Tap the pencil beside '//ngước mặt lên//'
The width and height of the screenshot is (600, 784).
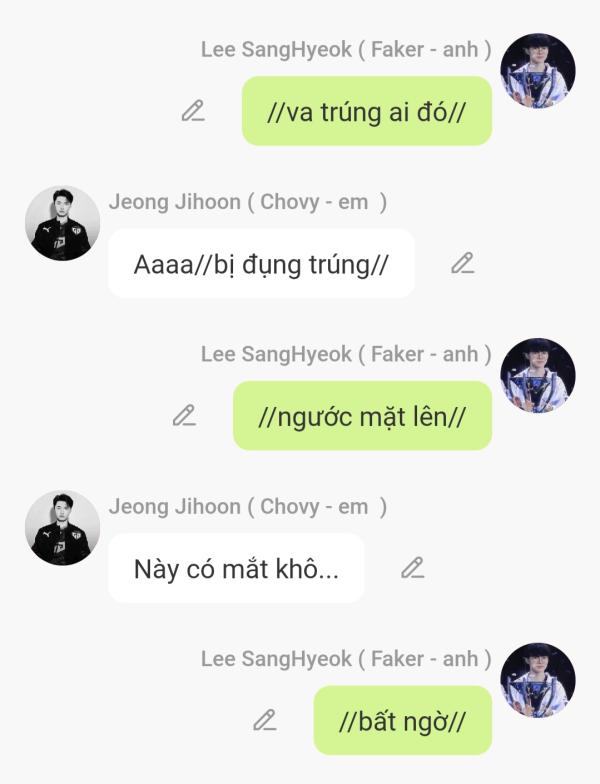pyautogui.click(x=184, y=415)
